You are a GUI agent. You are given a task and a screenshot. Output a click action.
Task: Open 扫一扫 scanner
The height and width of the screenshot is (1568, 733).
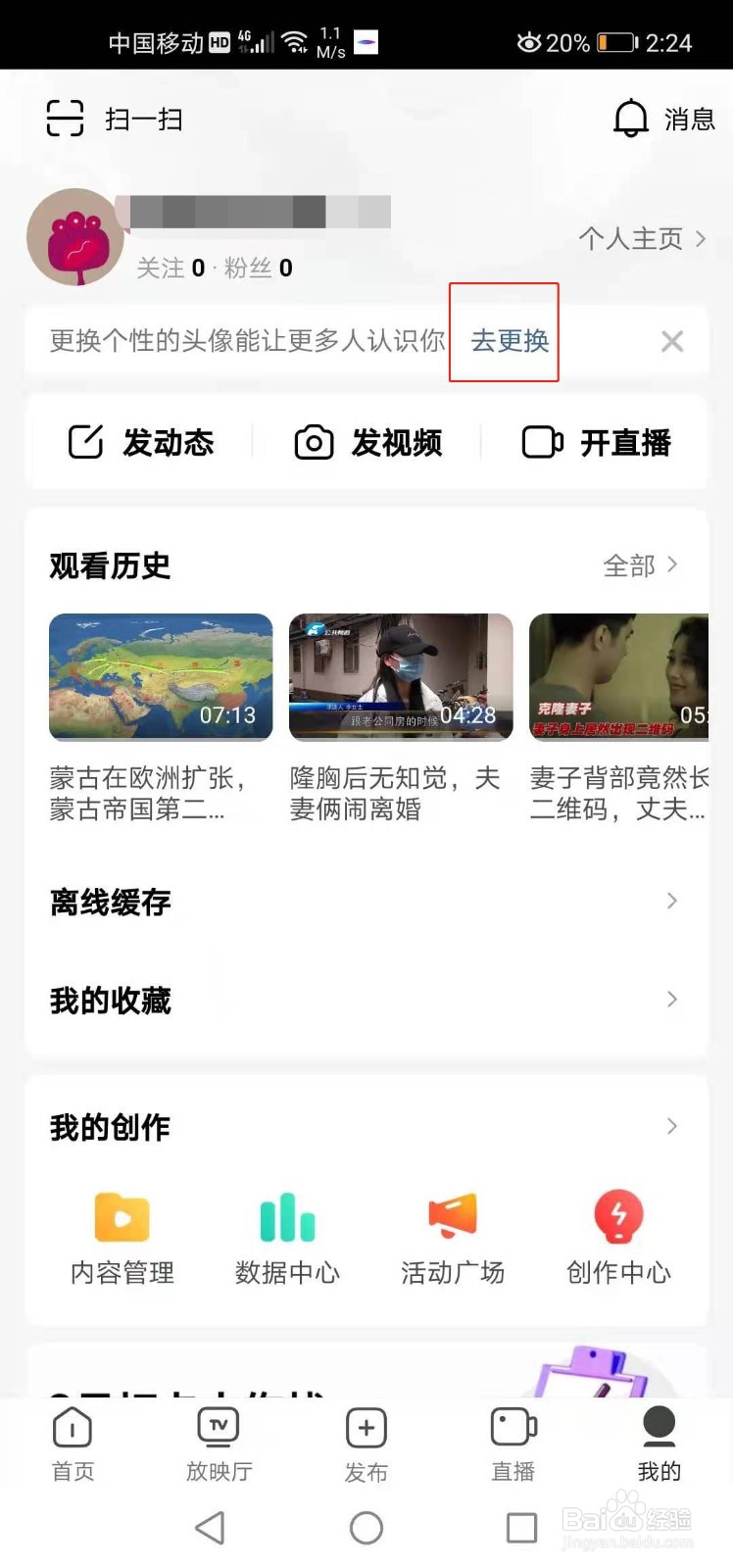(114, 120)
